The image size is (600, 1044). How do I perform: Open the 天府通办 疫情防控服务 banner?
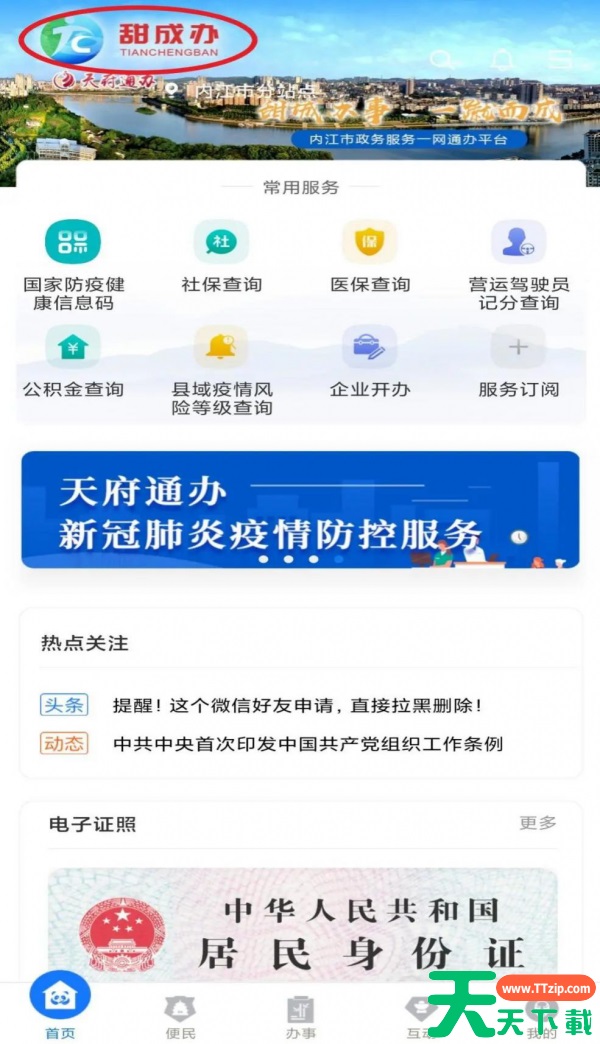300,509
